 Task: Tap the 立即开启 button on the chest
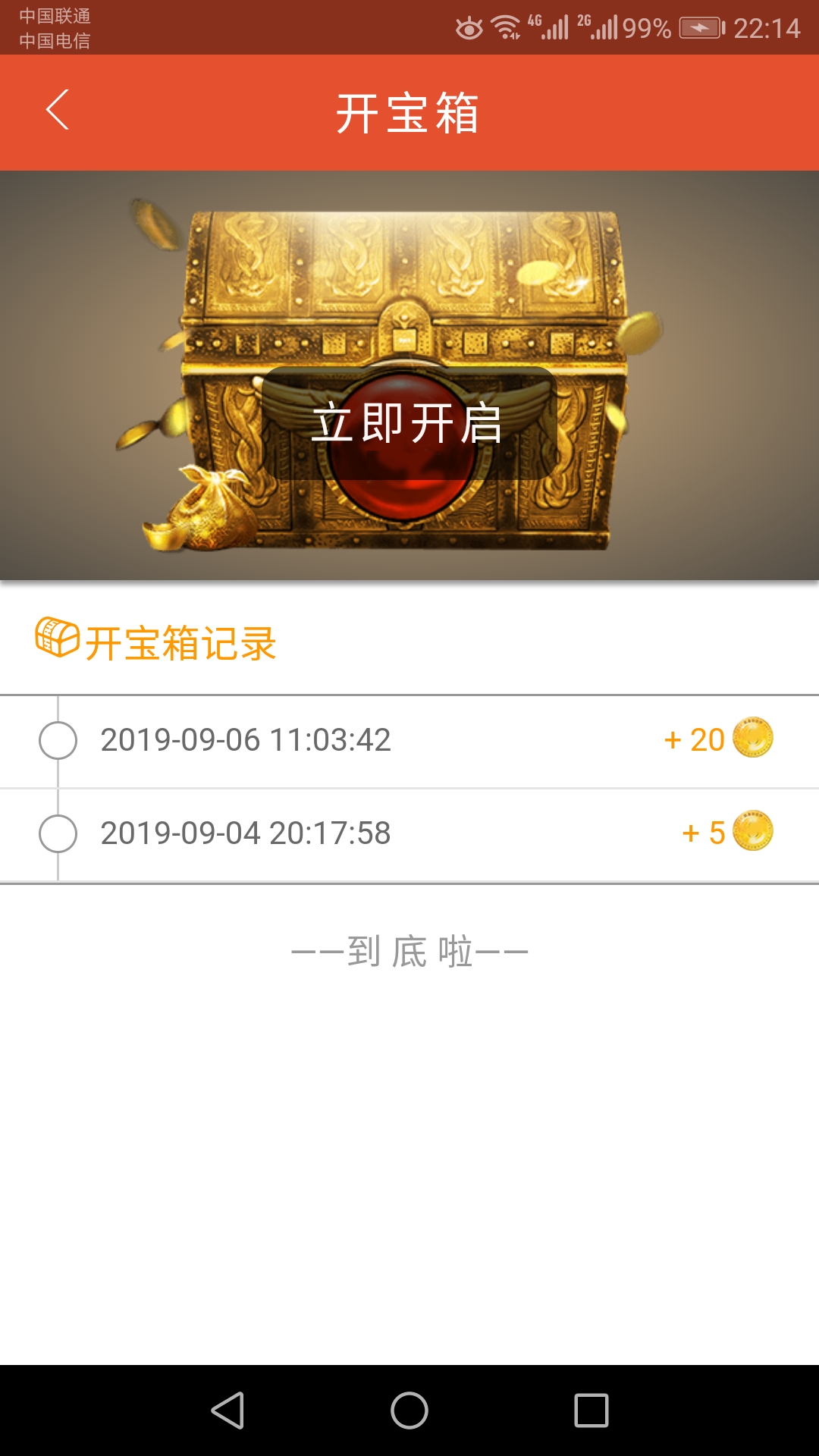(x=409, y=423)
